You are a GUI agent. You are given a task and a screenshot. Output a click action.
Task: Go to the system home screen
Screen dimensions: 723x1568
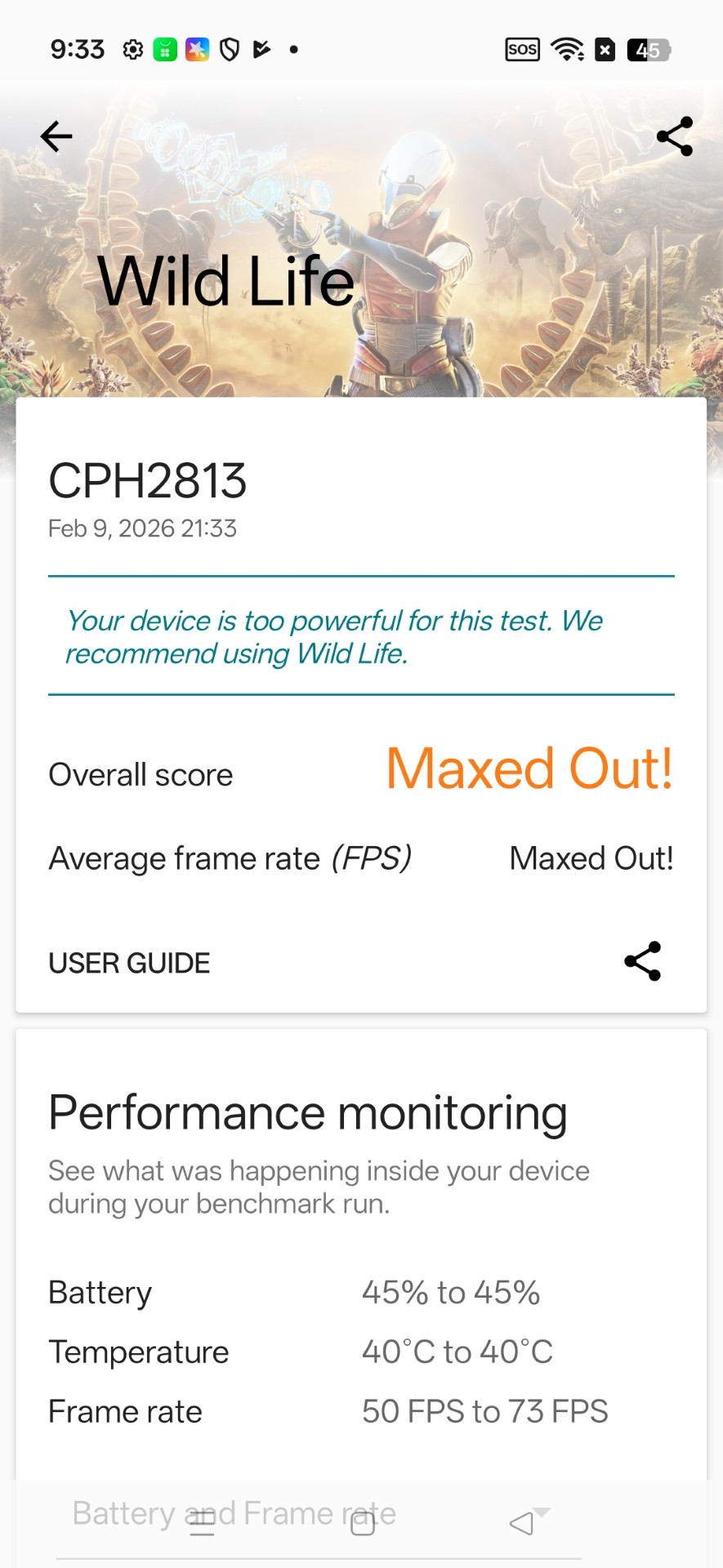coord(362,1523)
